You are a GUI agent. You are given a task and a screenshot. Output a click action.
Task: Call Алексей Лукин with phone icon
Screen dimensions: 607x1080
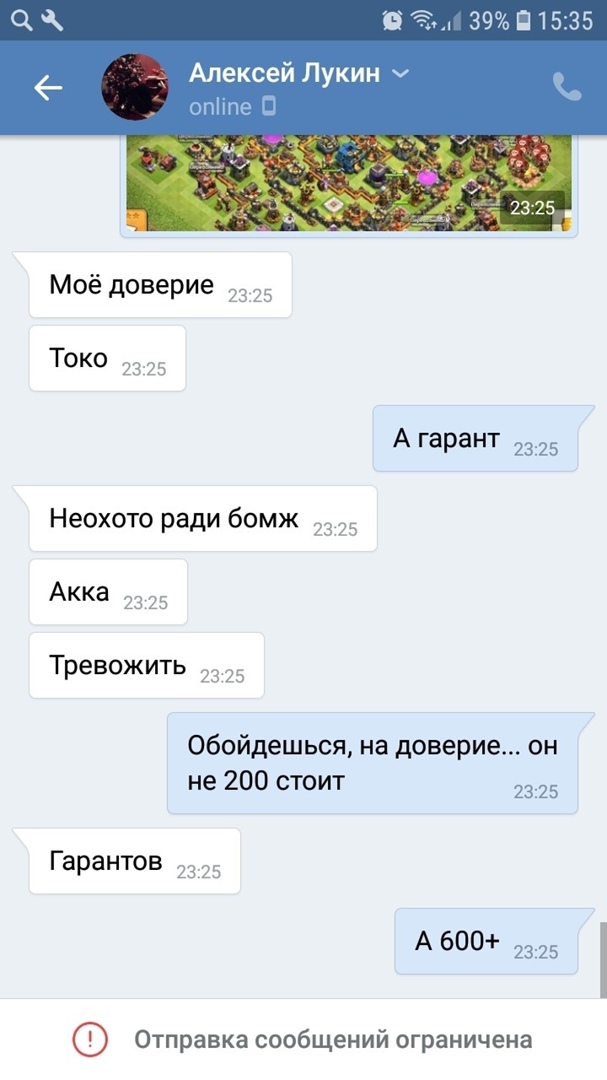[x=567, y=87]
